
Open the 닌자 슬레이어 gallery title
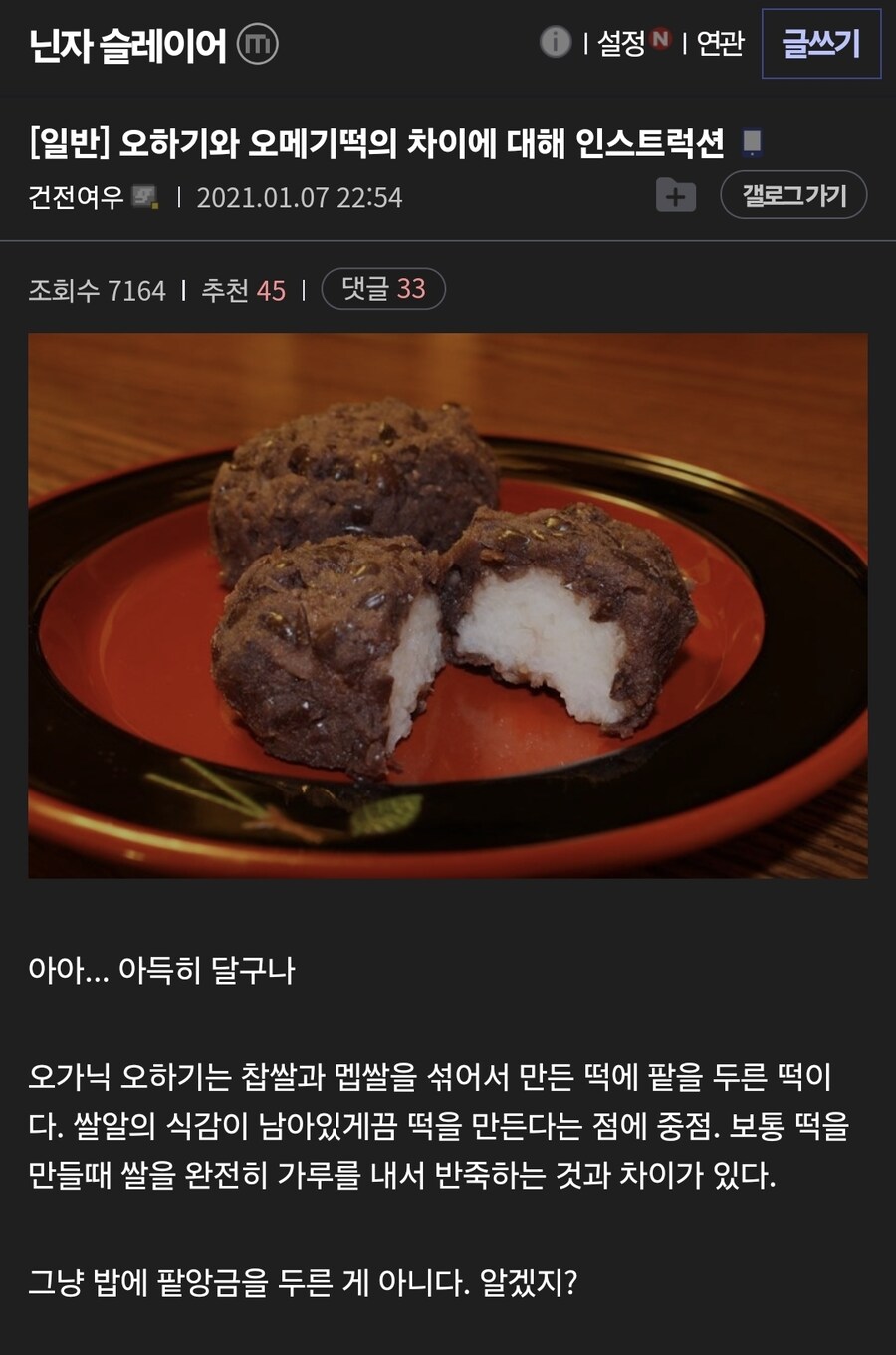coord(127,45)
